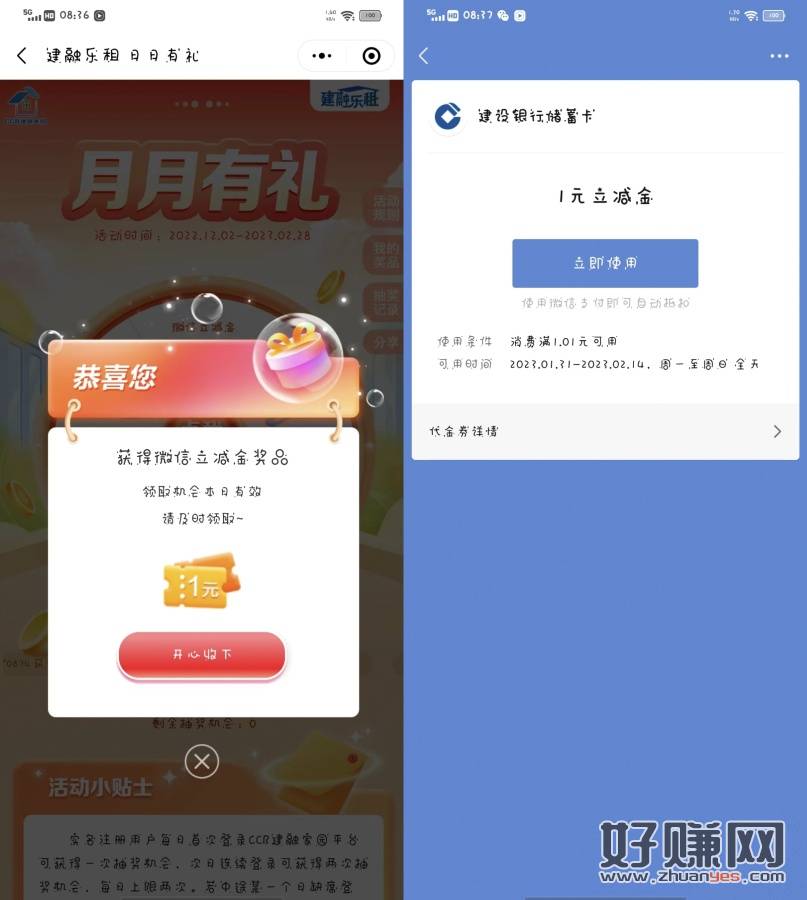Screen dimensions: 807x900
Task: Go back from the 1元立减金 coupon page
Action: [x=424, y=56]
